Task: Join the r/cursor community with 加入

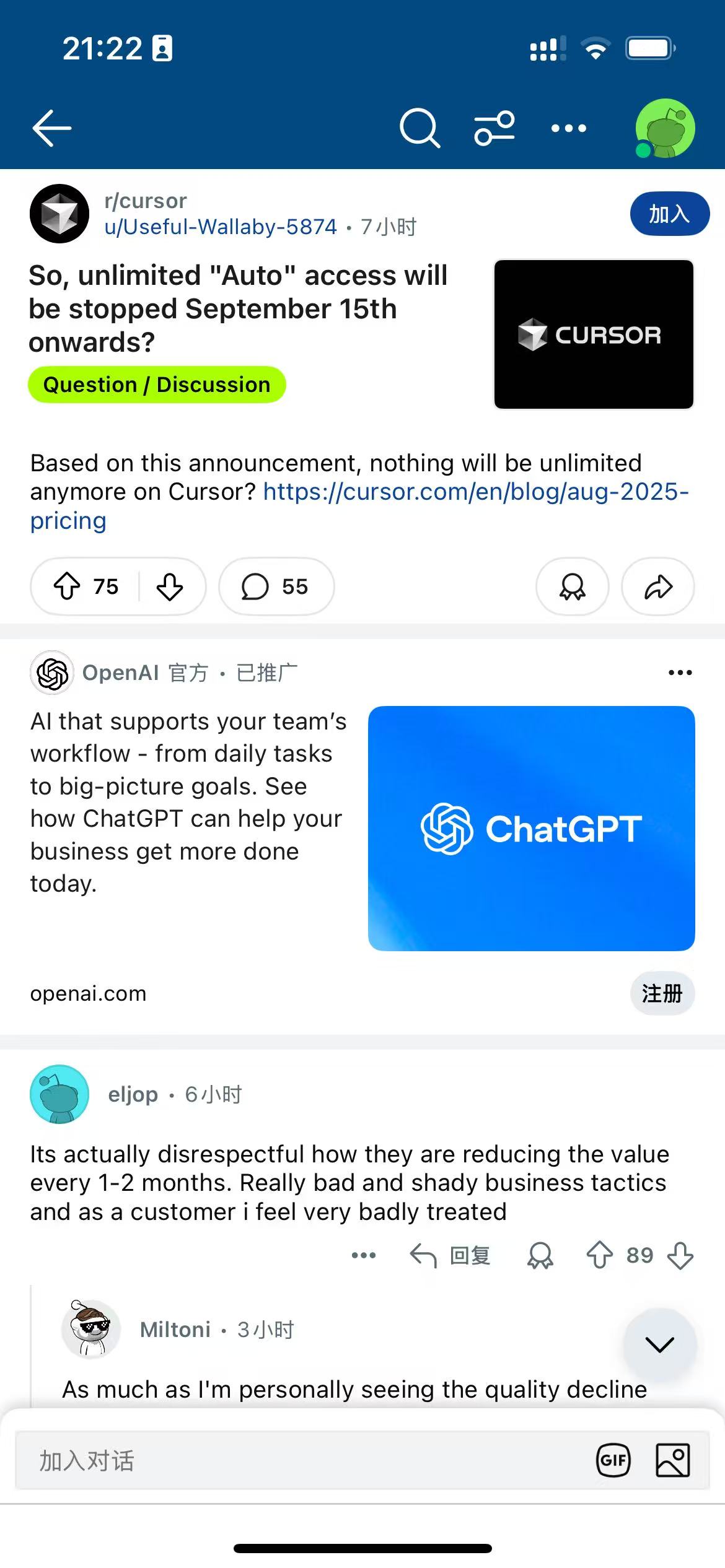Action: point(670,214)
